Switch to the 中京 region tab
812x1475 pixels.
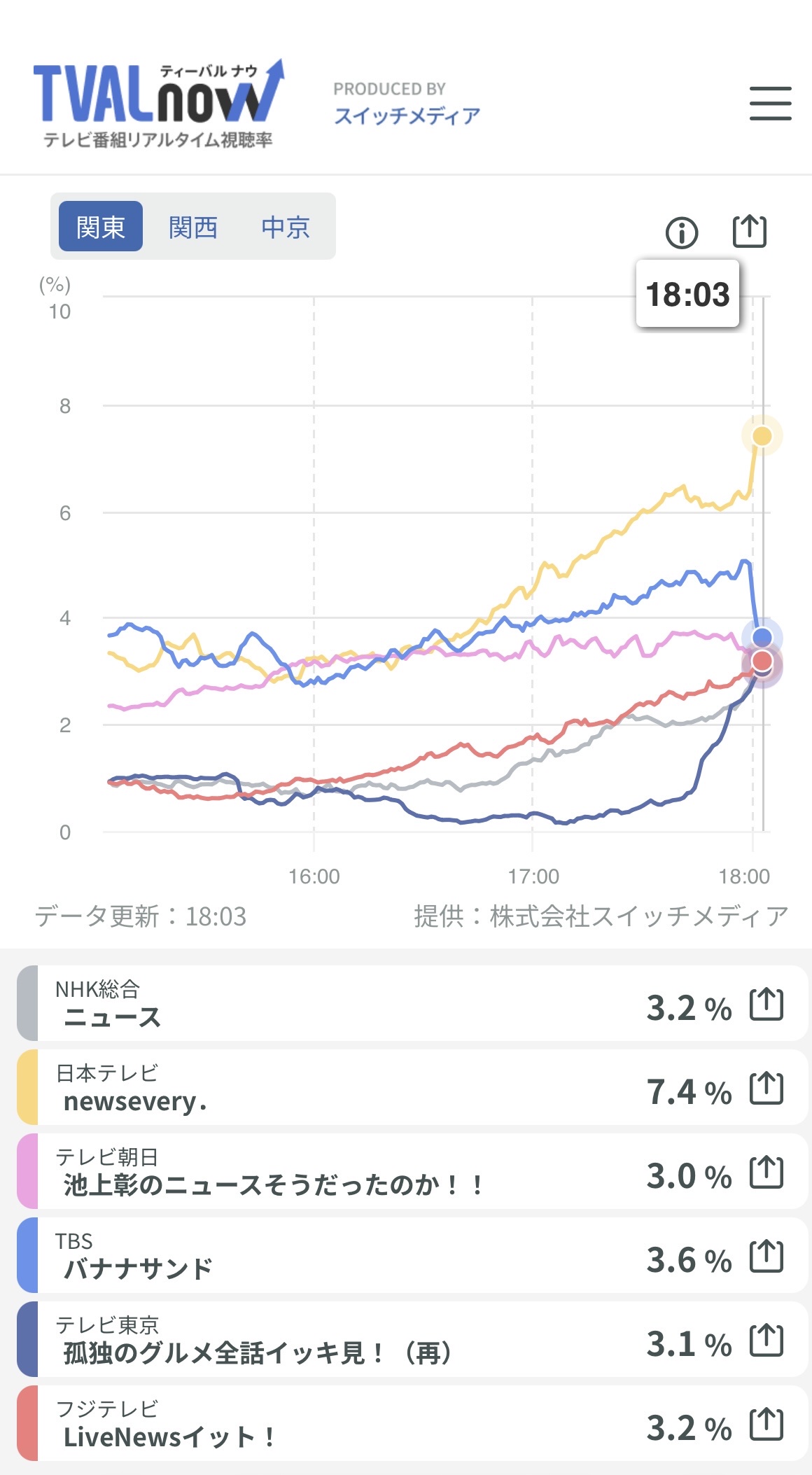(286, 227)
